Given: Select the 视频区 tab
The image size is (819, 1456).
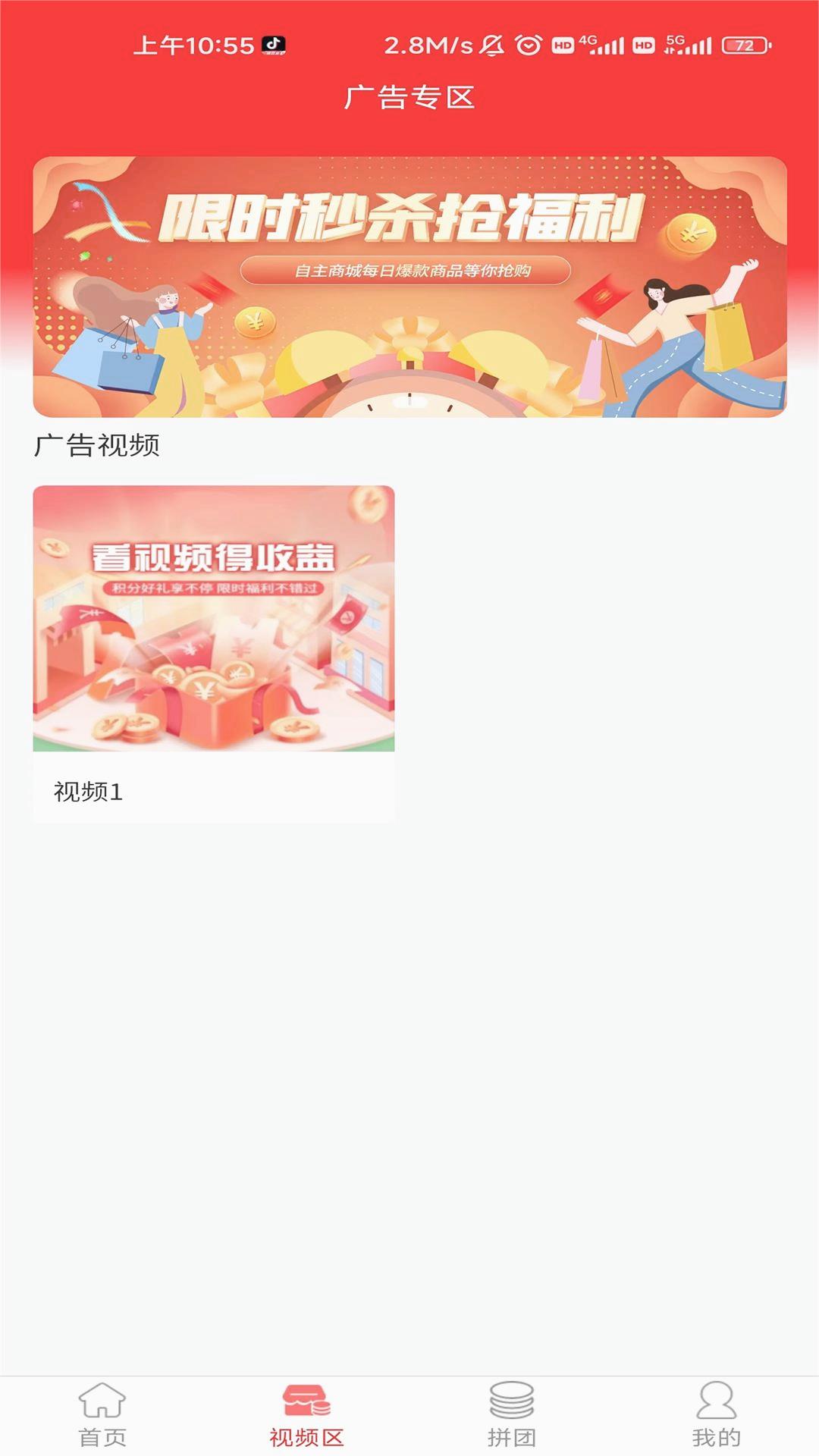Looking at the screenshot, I should tap(306, 1415).
